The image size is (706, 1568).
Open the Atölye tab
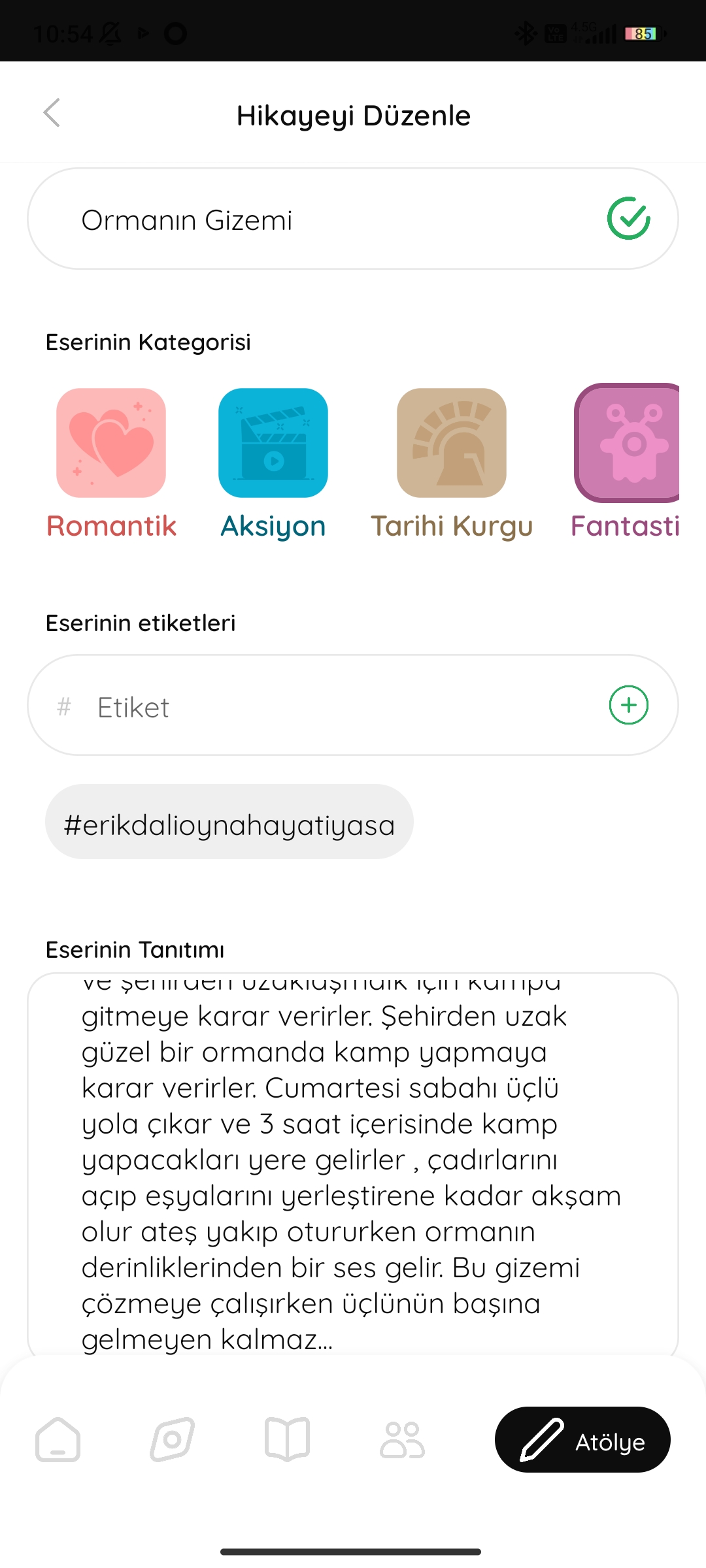click(x=582, y=1439)
